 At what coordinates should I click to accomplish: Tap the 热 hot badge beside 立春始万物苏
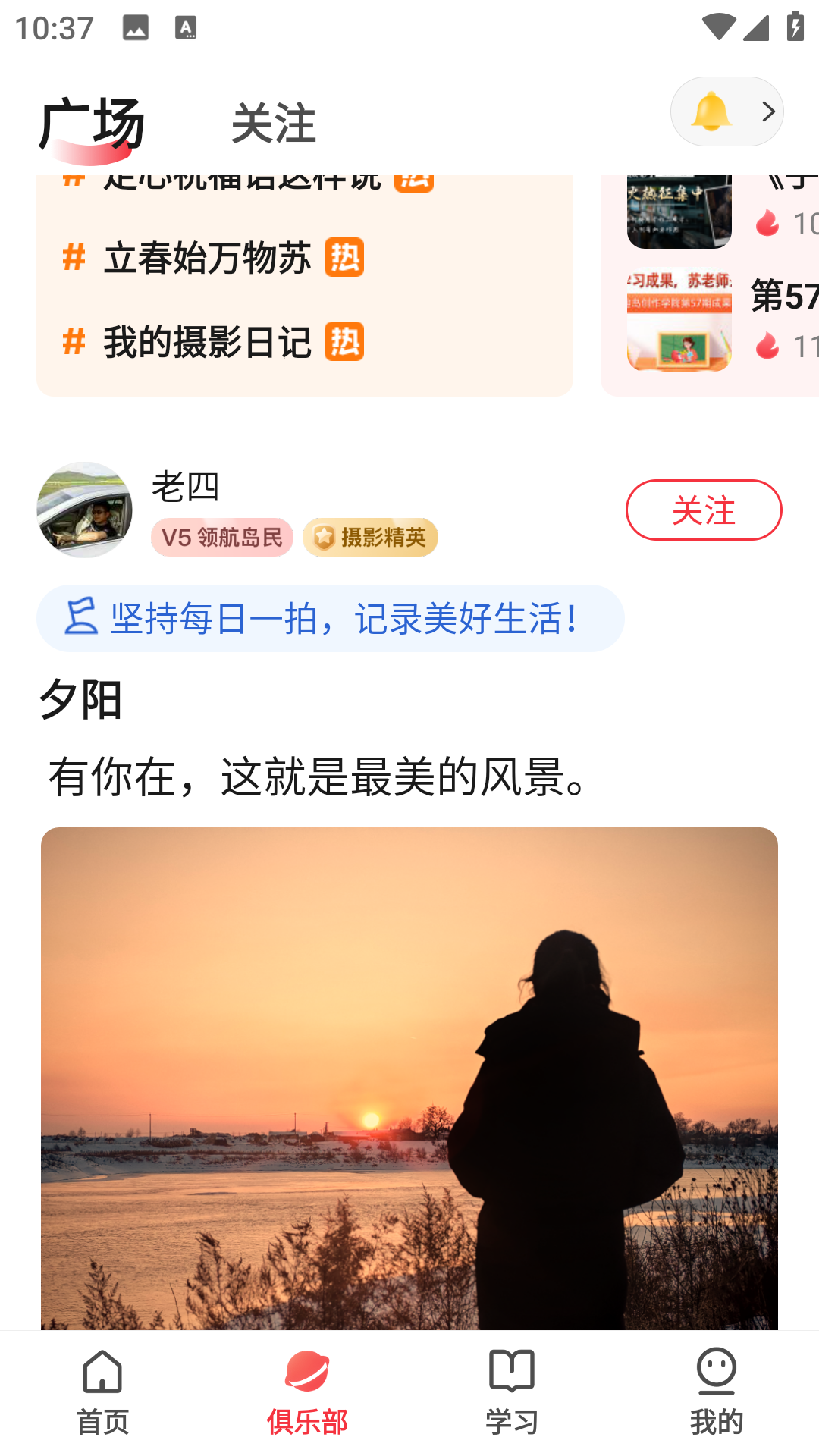click(346, 258)
